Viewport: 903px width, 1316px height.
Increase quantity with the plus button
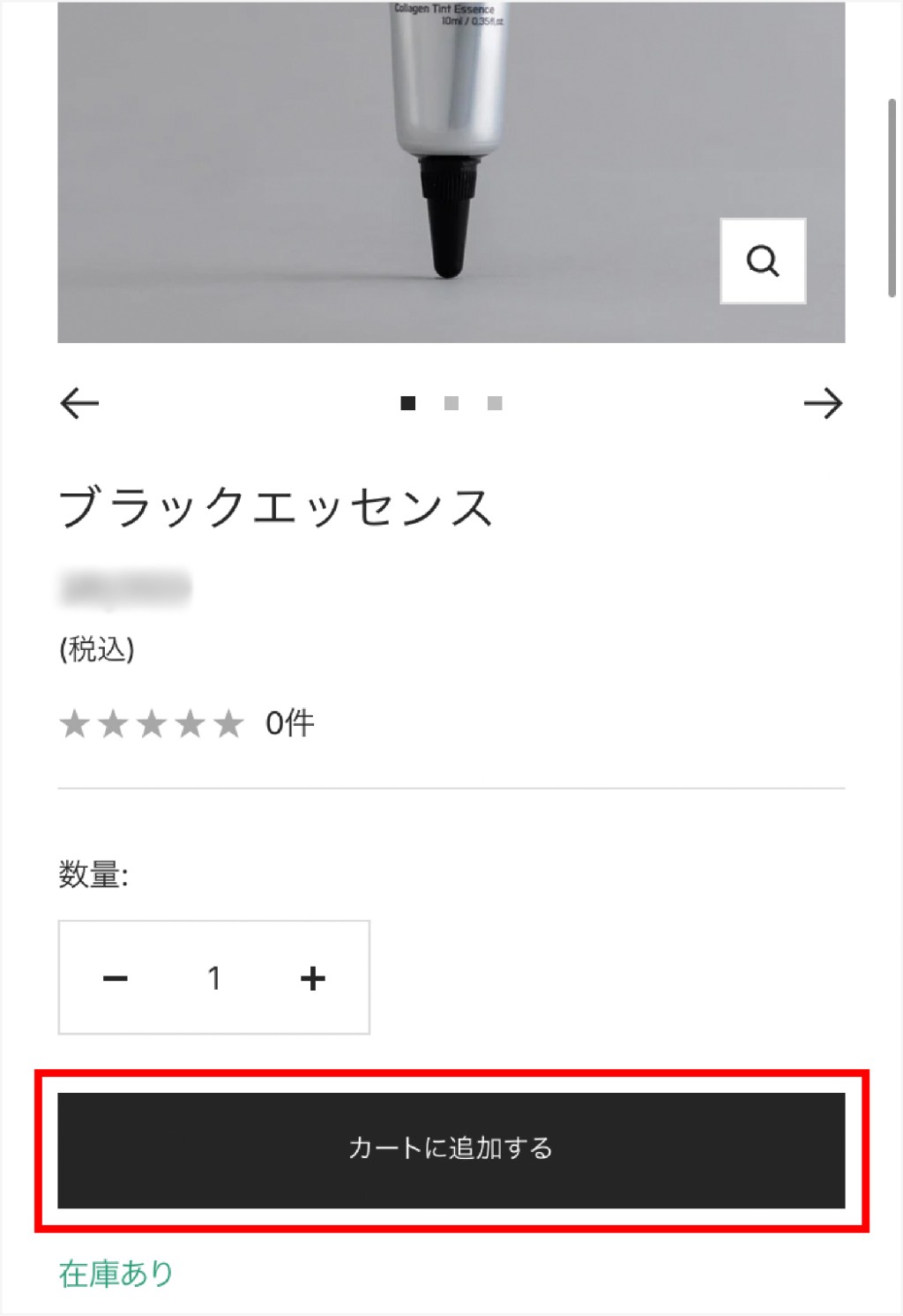pos(312,978)
